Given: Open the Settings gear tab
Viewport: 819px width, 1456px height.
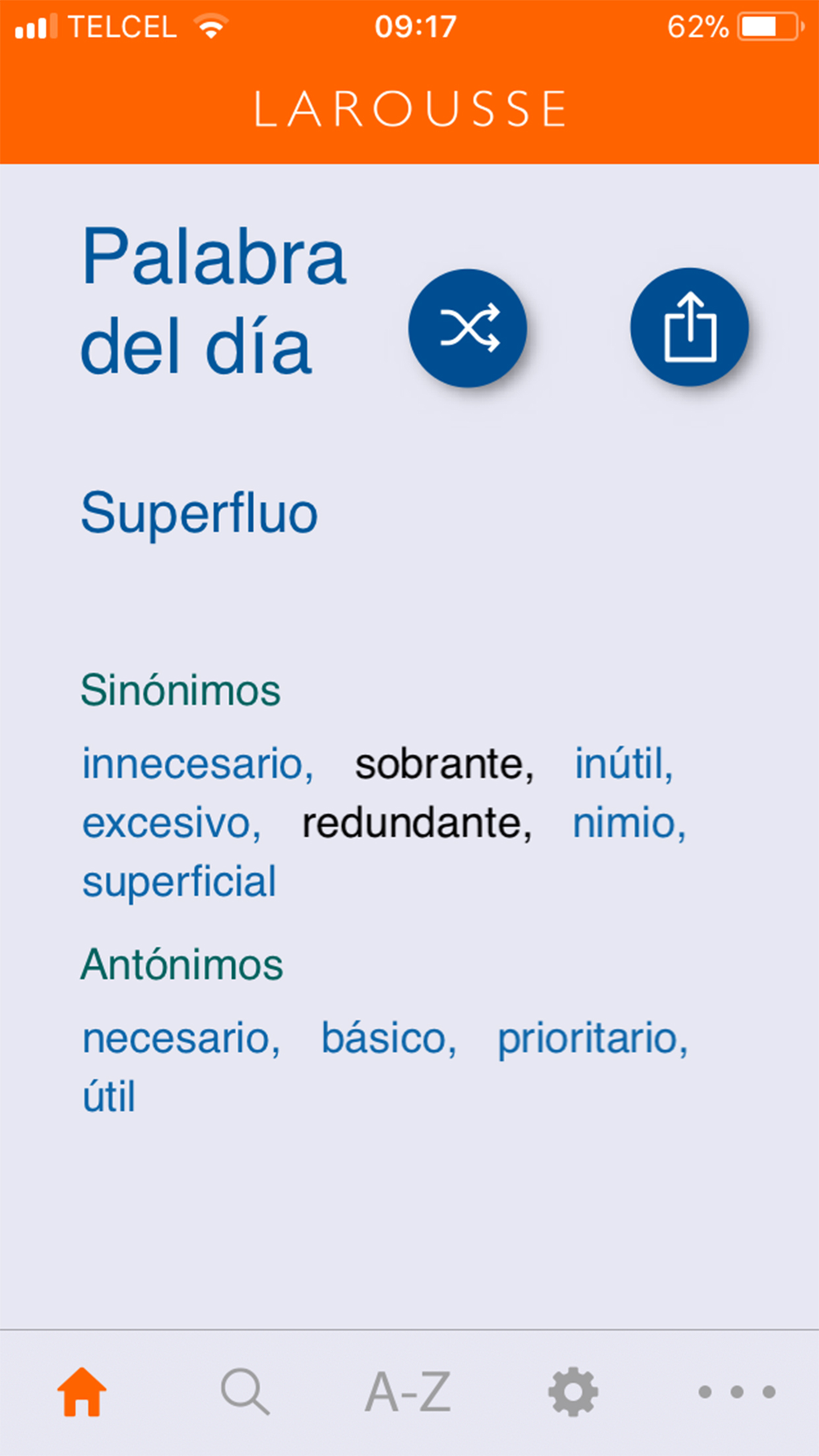Looking at the screenshot, I should (572, 1392).
